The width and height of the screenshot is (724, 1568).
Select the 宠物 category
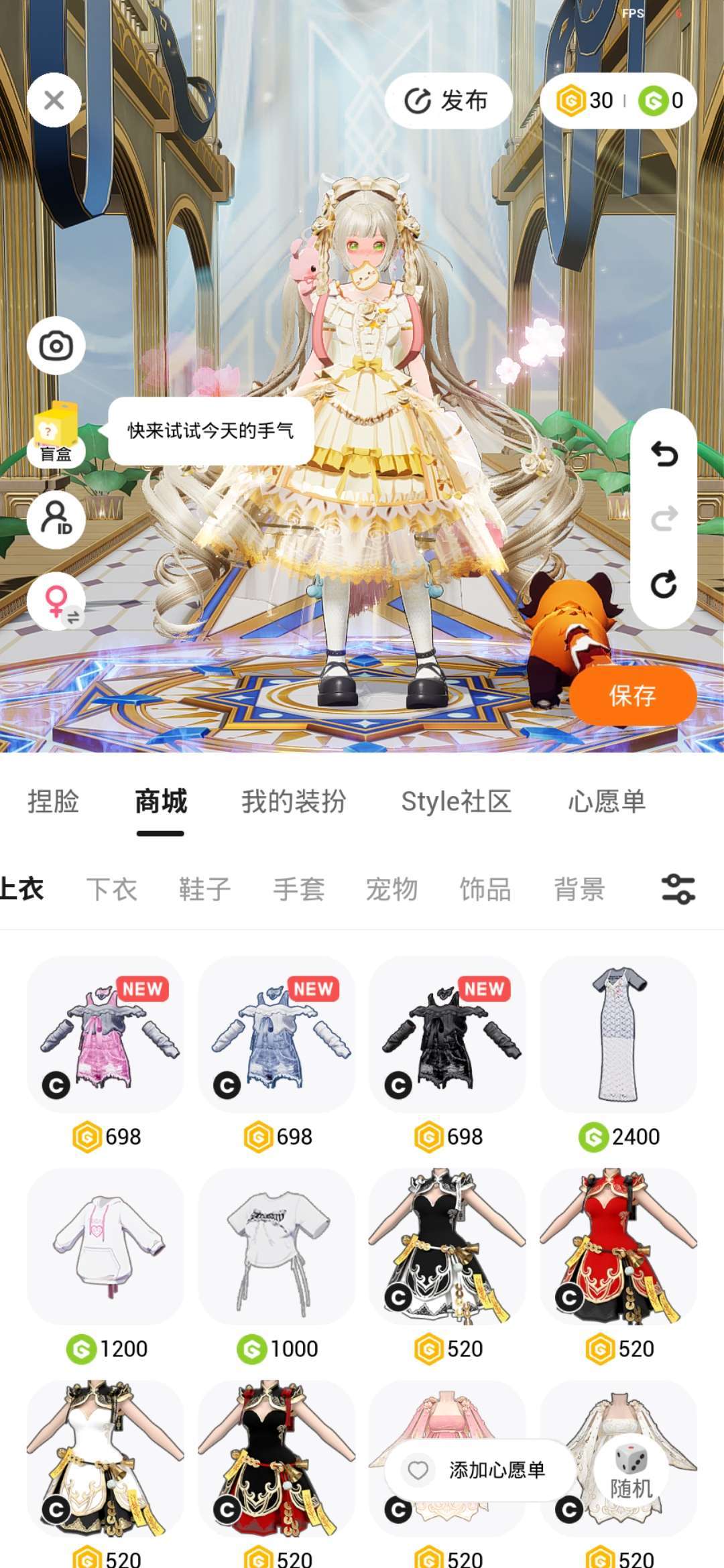pyautogui.click(x=391, y=890)
